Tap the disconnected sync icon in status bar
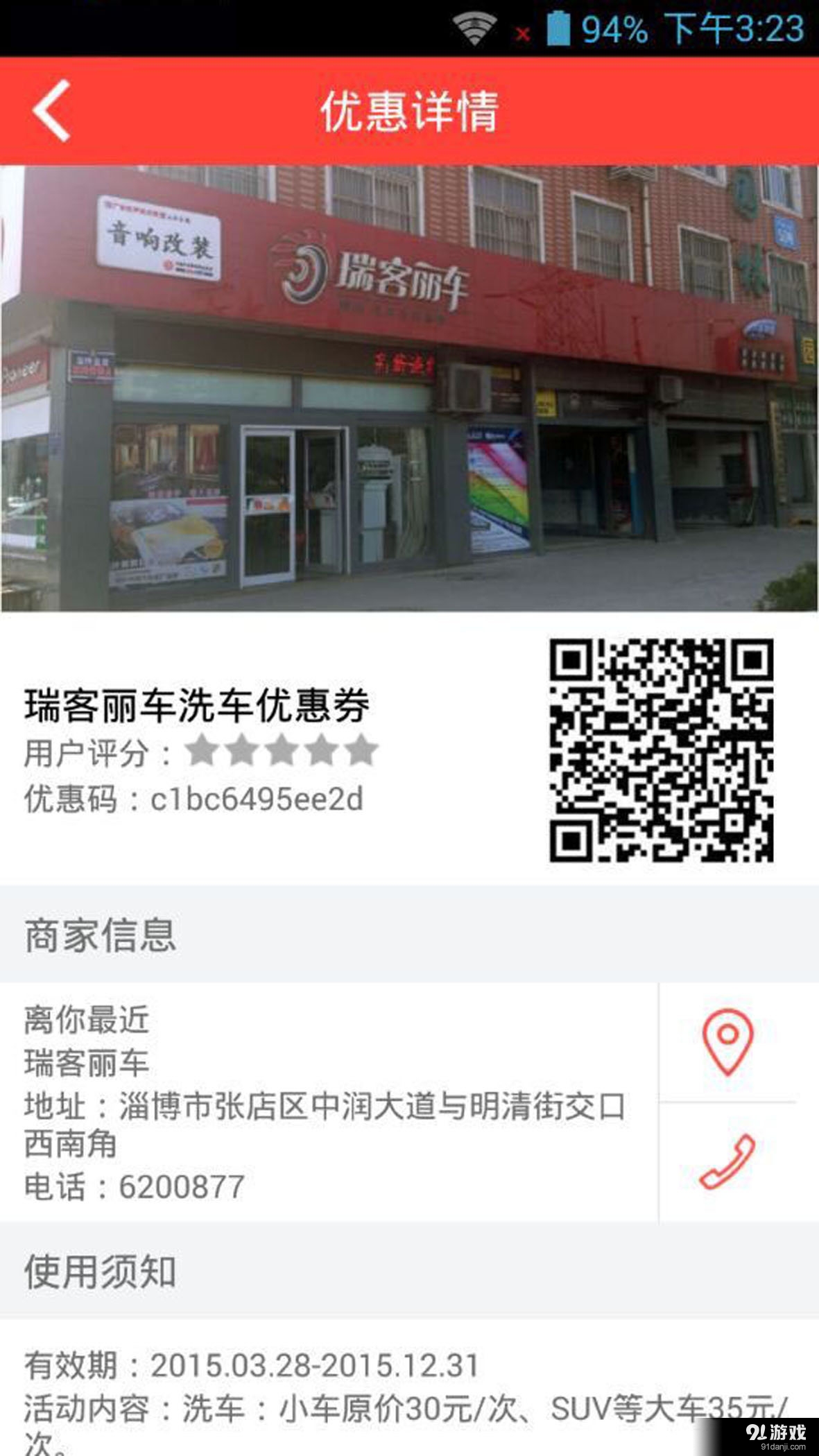This screenshot has height=1456, width=819. [x=525, y=29]
